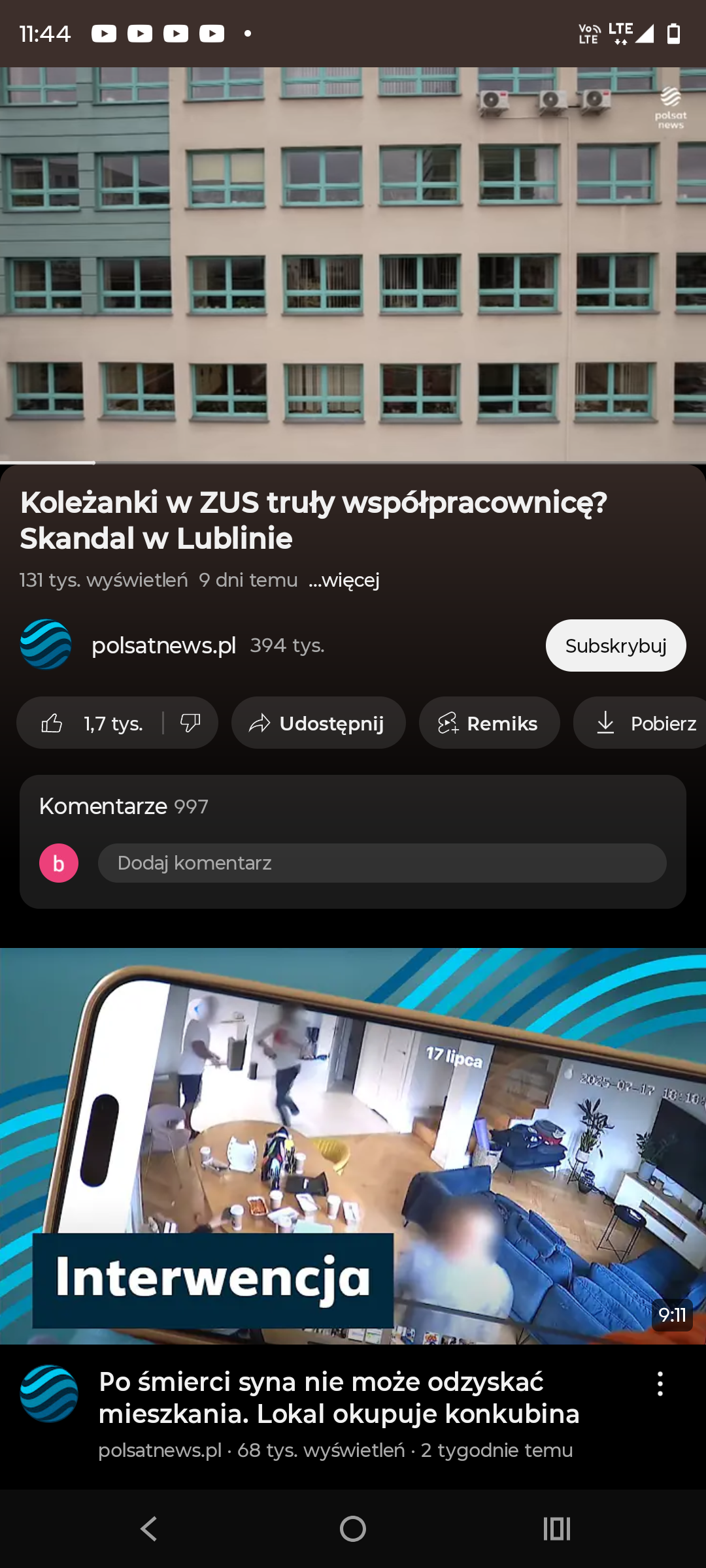706x1568 pixels.
Task: Go to the home screen
Action: (x=353, y=1529)
